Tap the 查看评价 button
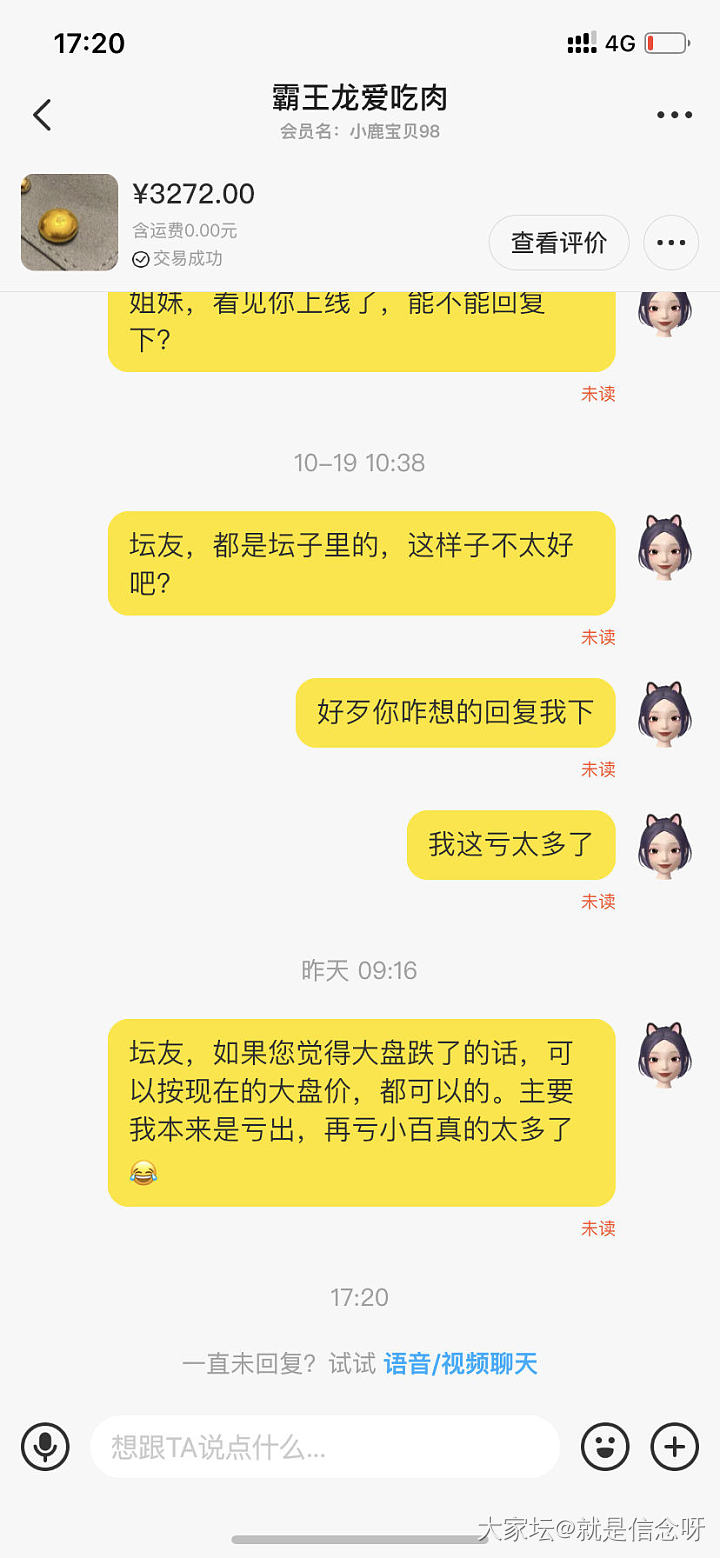720x1558 pixels. [558, 243]
